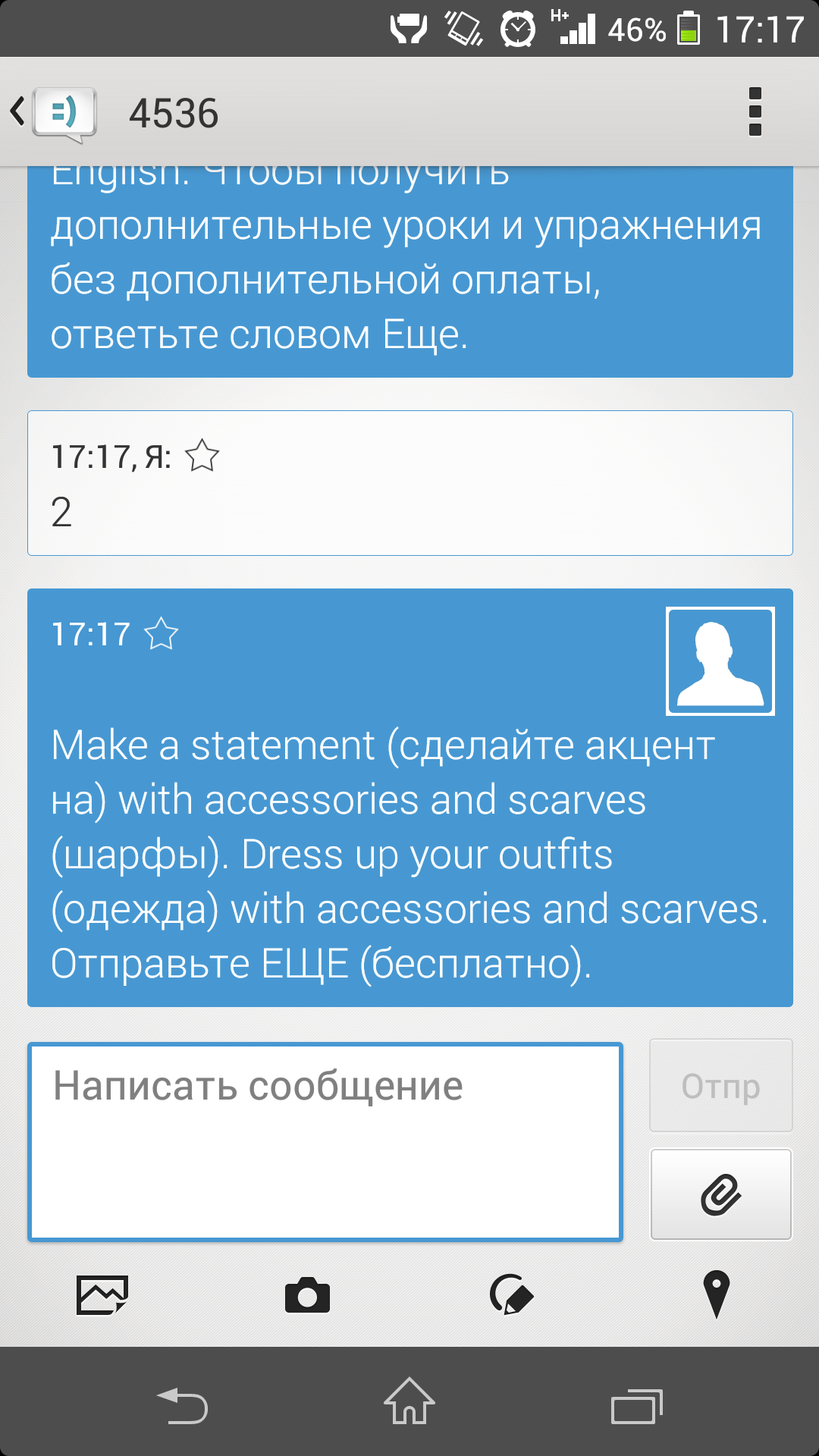Tap the paperclip attach button
819x1456 pixels.
pyautogui.click(x=720, y=1194)
